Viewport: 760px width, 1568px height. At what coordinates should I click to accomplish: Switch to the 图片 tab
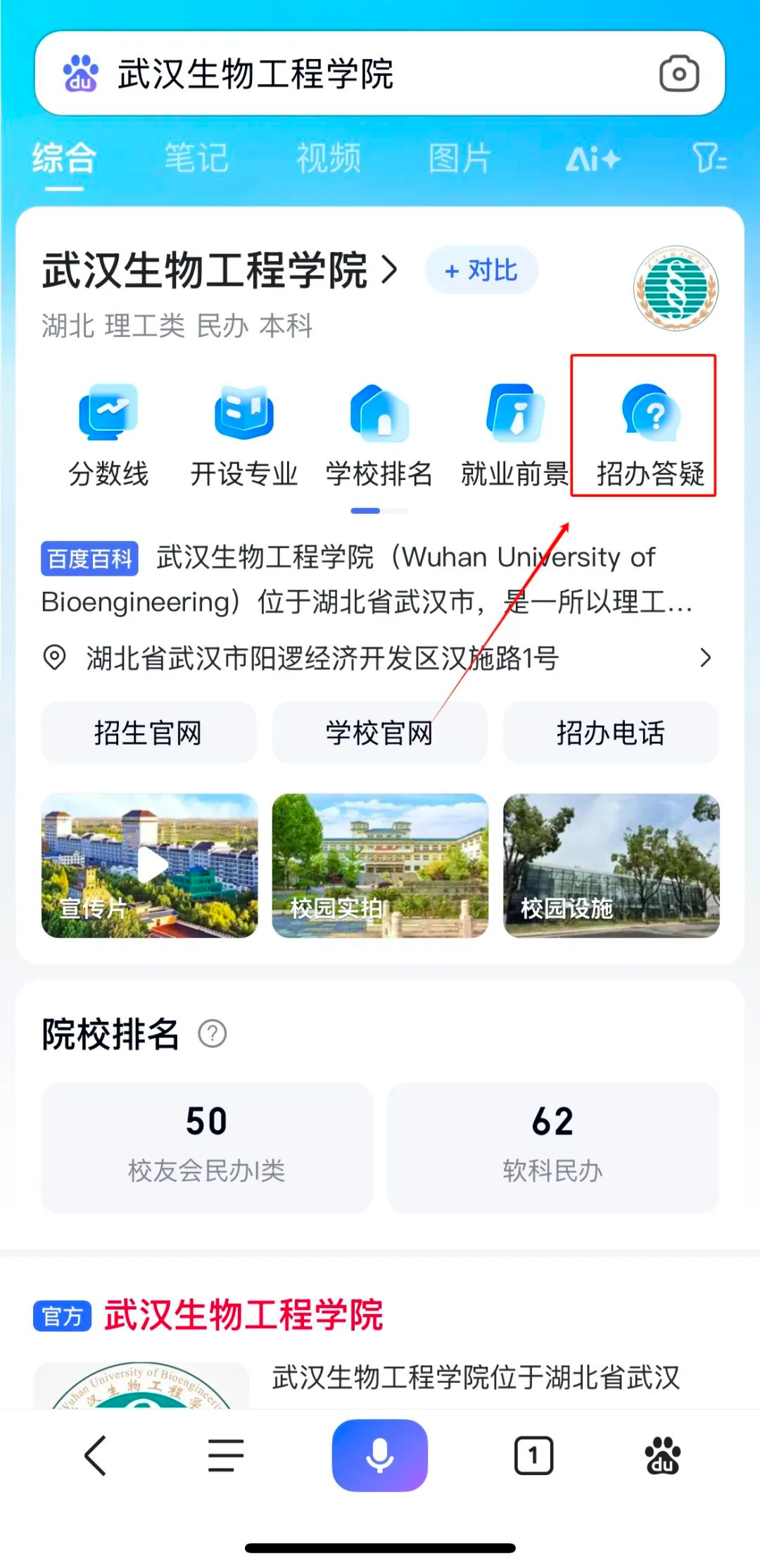[460, 158]
